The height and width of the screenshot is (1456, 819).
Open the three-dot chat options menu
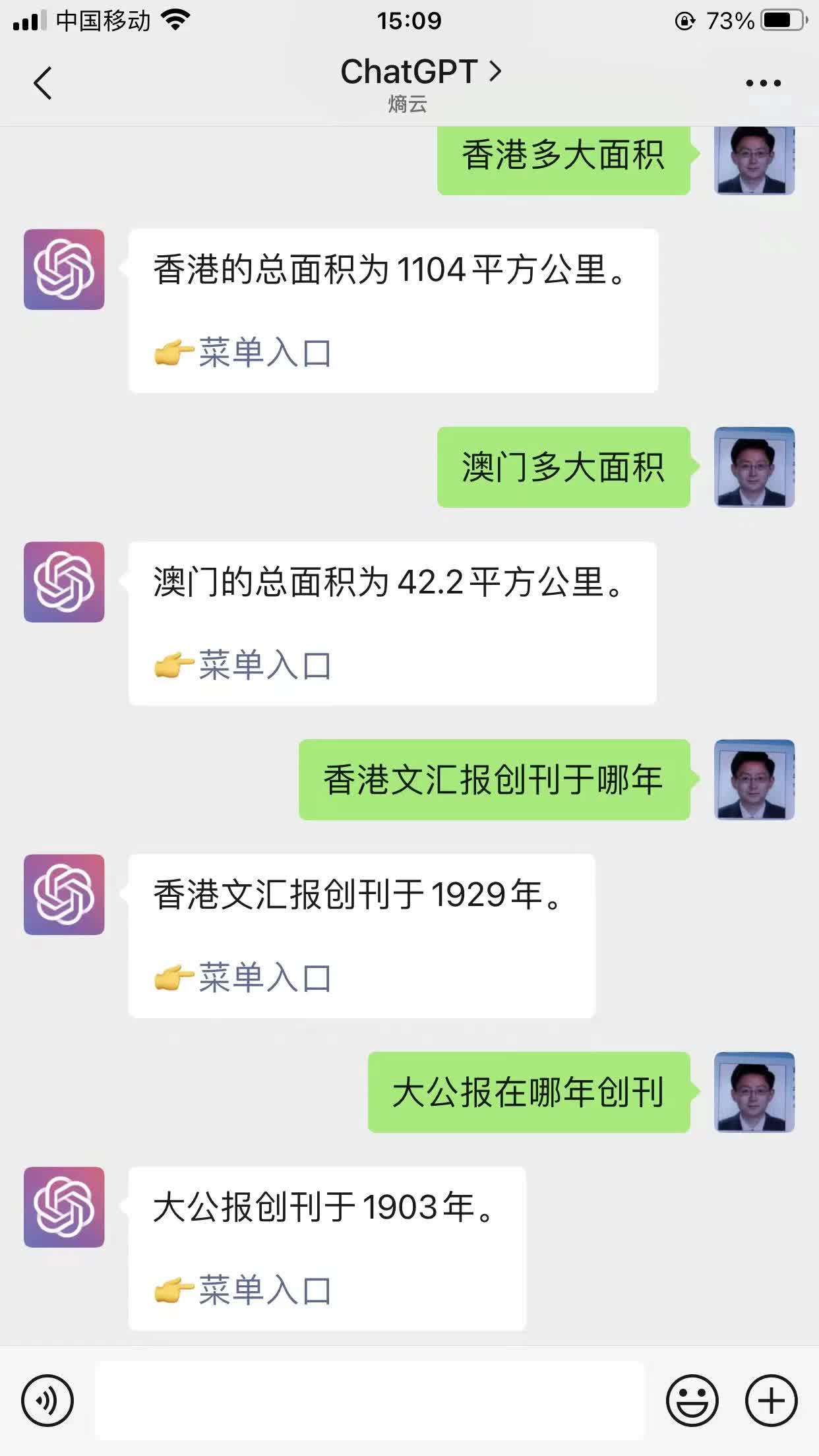click(763, 84)
